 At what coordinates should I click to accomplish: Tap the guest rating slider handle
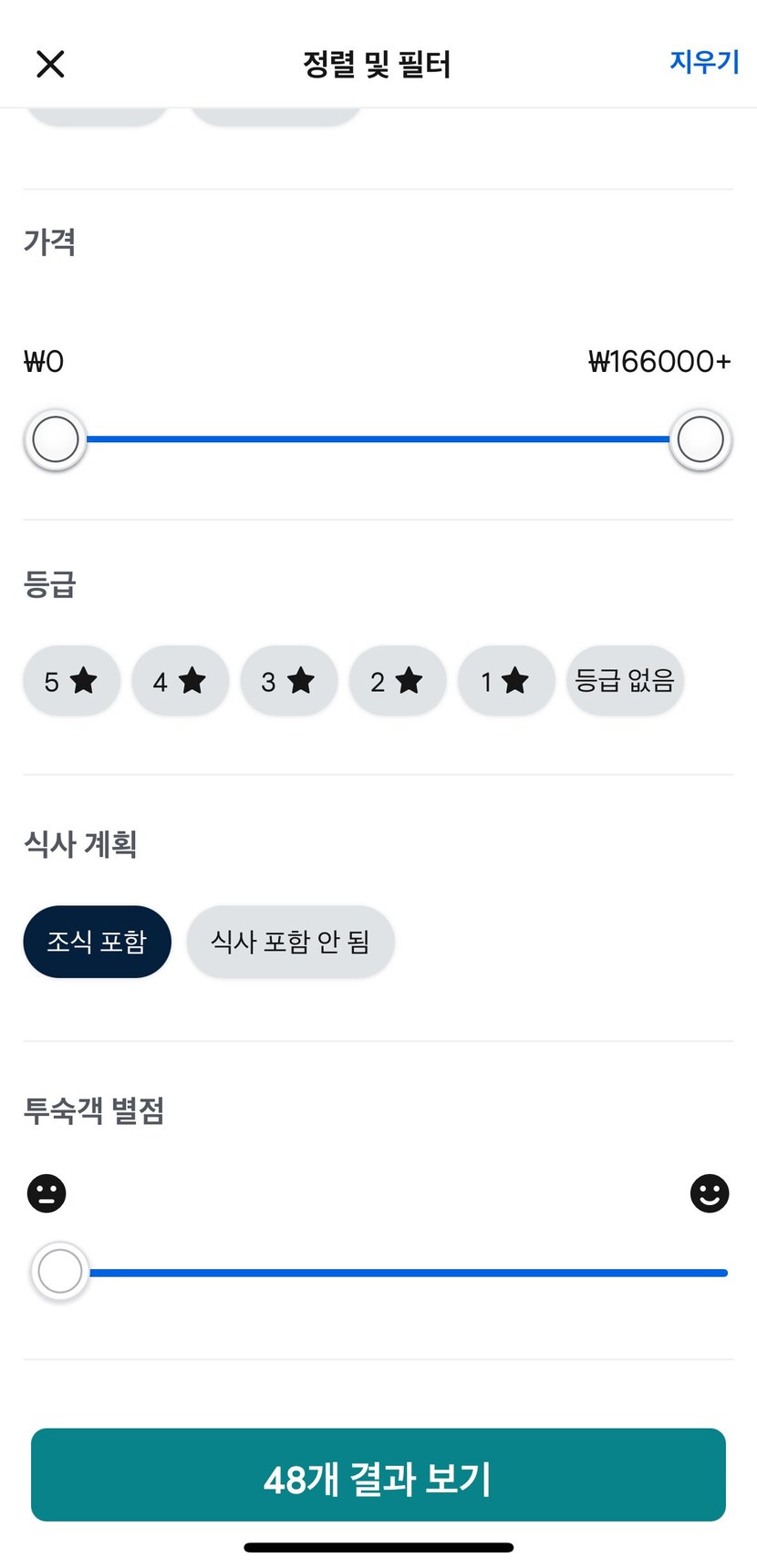[60, 1272]
